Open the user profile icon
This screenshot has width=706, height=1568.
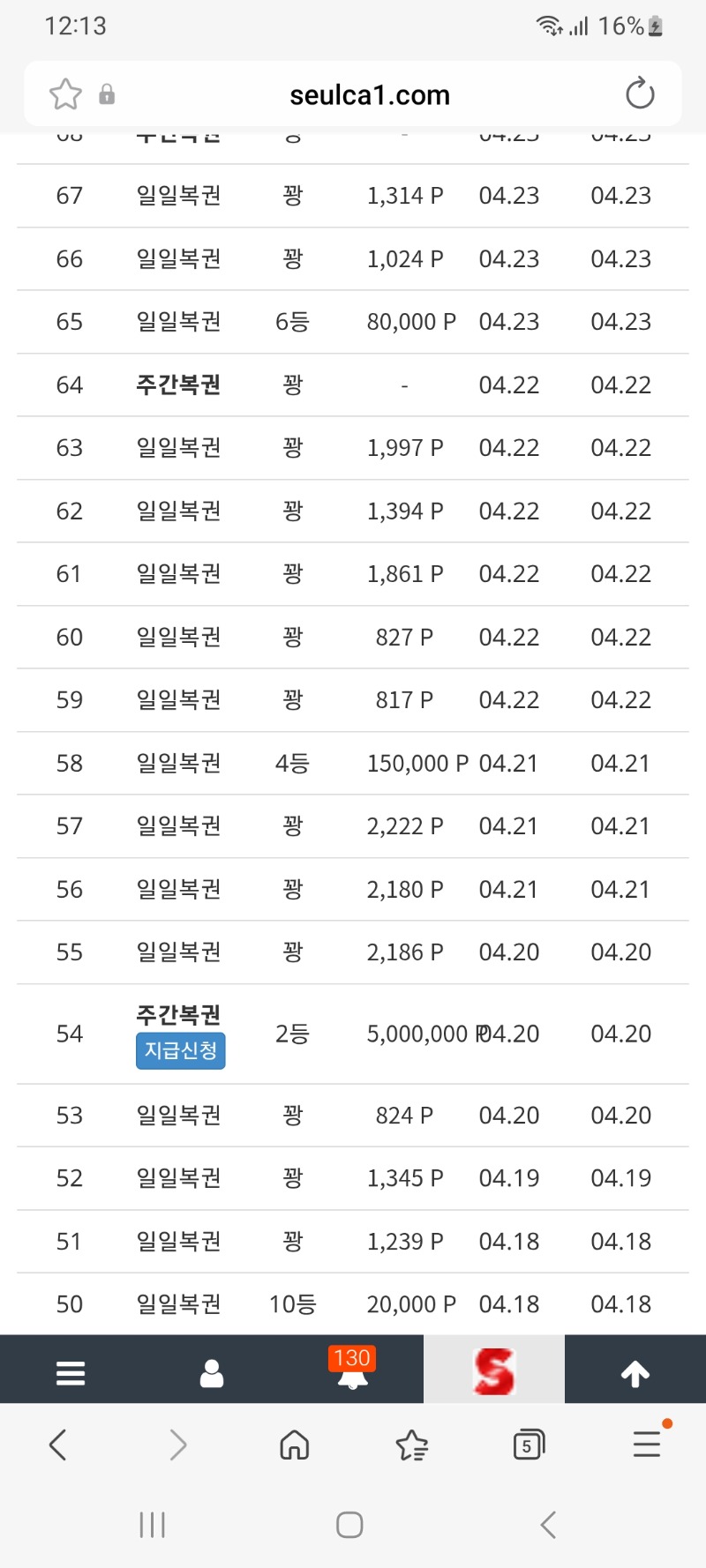[212, 1372]
